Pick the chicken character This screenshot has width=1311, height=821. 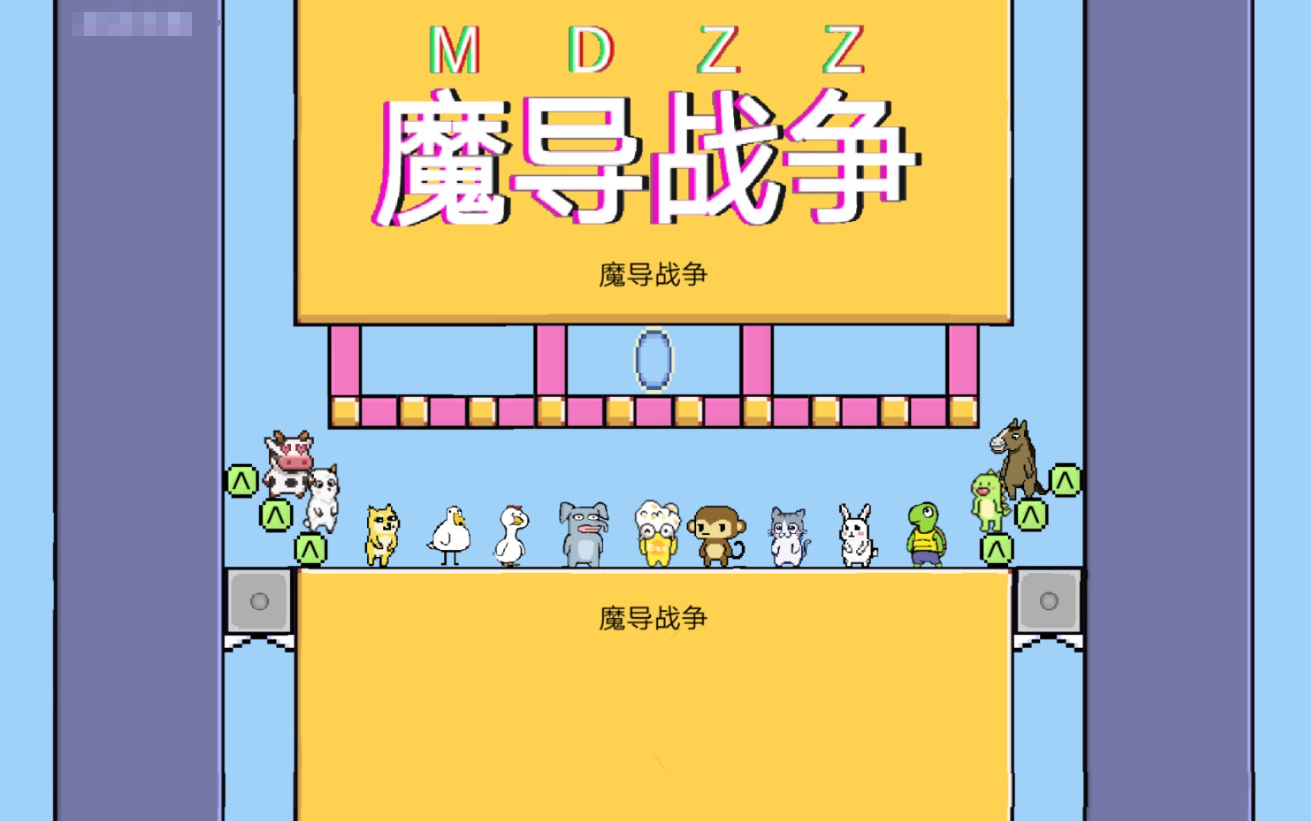pos(511,535)
